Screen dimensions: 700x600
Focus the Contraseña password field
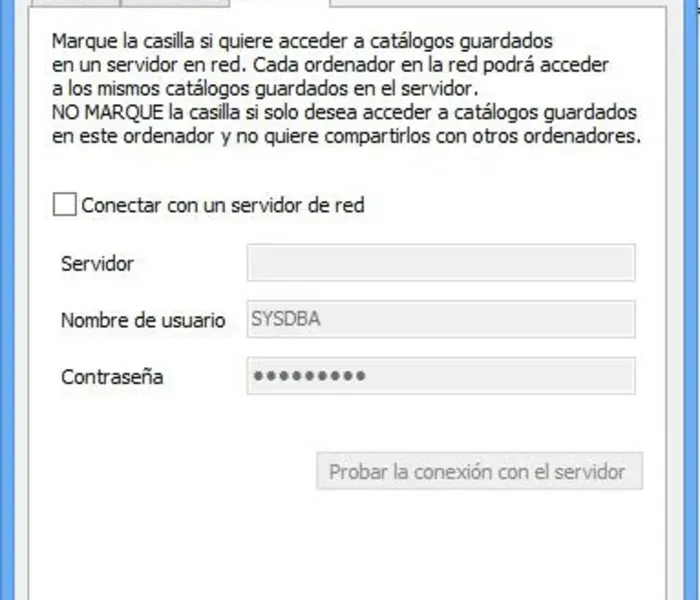(440, 377)
